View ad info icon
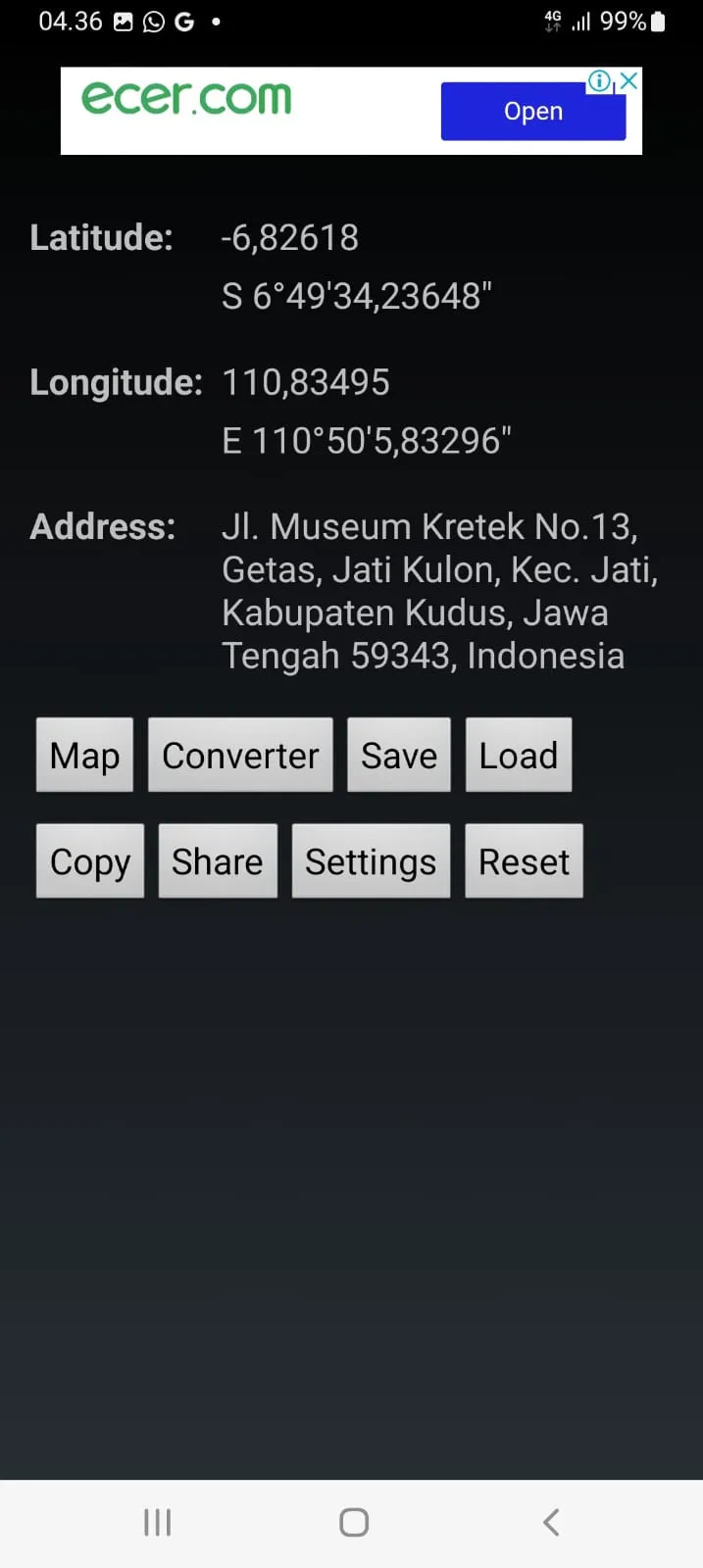 pos(599,80)
